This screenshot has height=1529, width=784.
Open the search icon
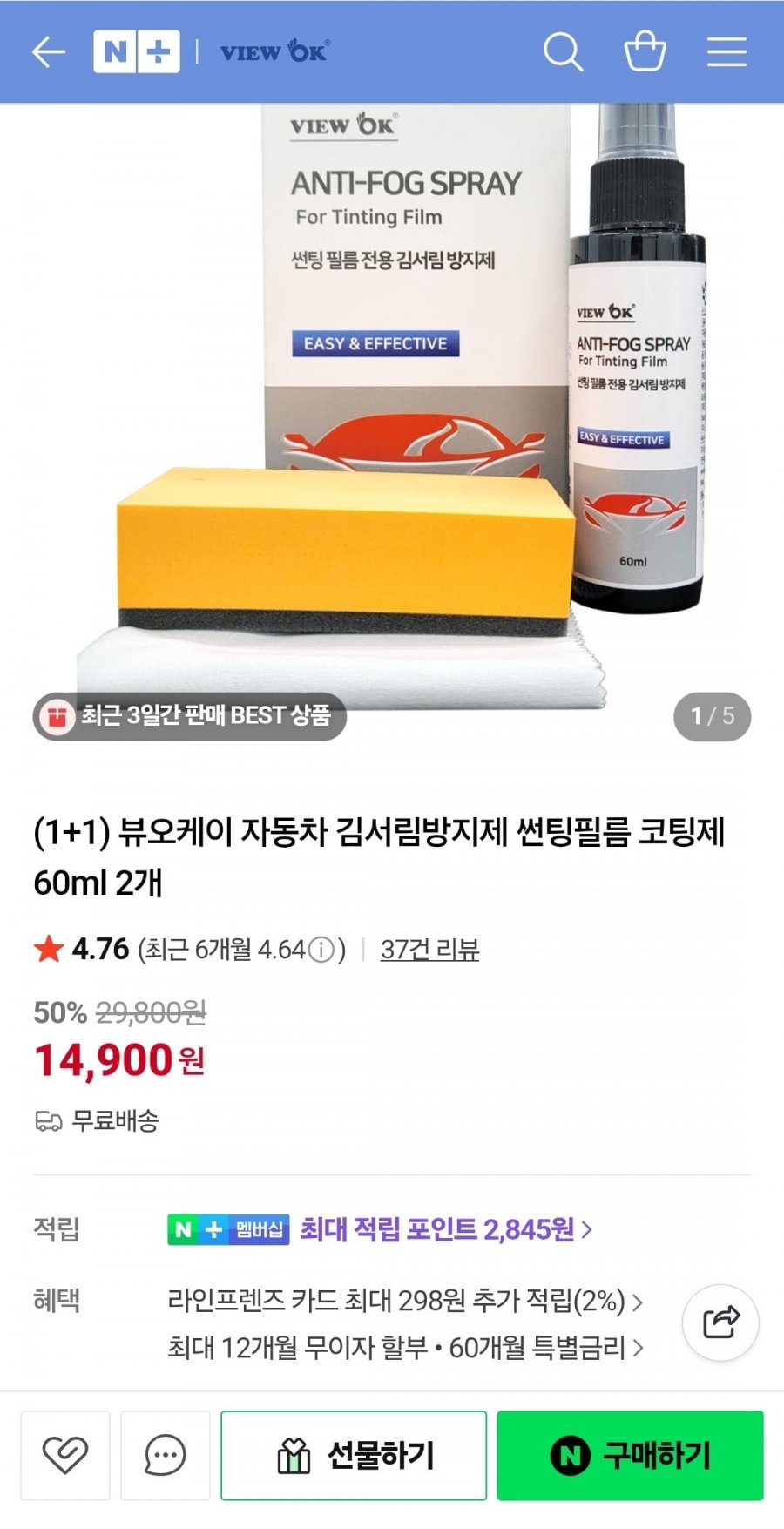coord(564,52)
